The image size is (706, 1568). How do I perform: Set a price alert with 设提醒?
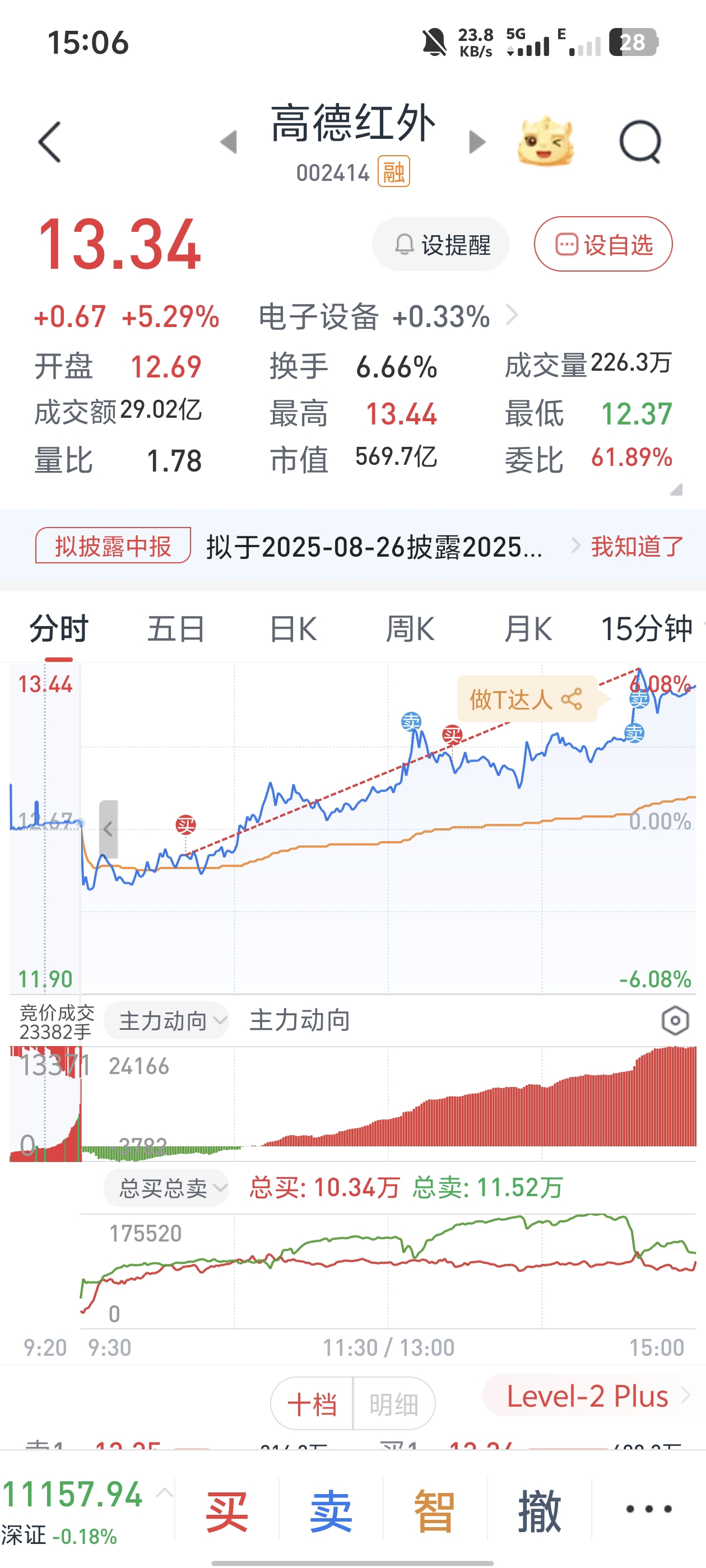441,244
